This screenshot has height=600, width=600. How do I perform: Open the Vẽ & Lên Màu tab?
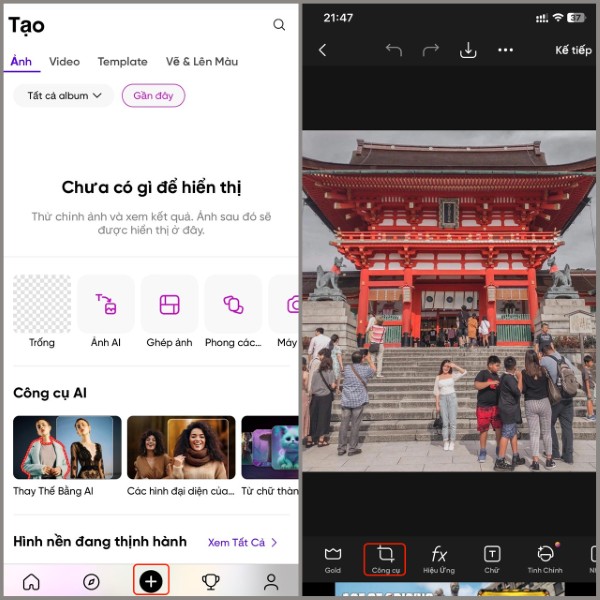coord(201,61)
